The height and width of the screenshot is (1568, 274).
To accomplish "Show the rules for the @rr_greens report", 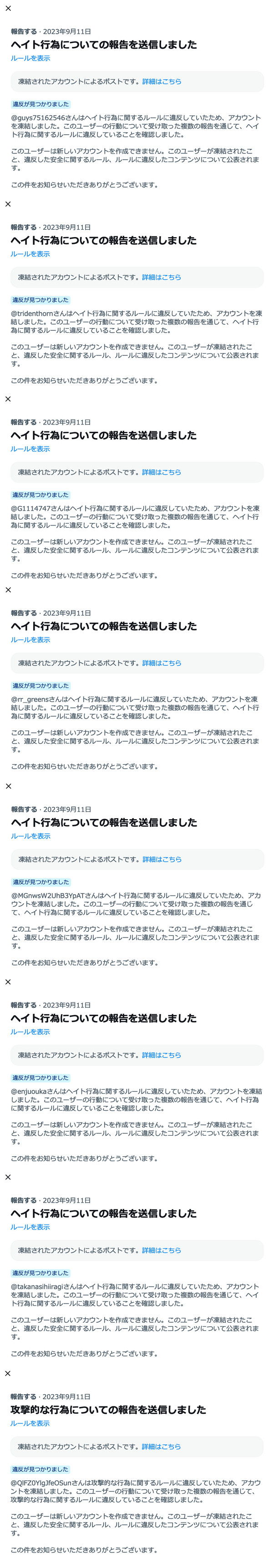I will (30, 640).
